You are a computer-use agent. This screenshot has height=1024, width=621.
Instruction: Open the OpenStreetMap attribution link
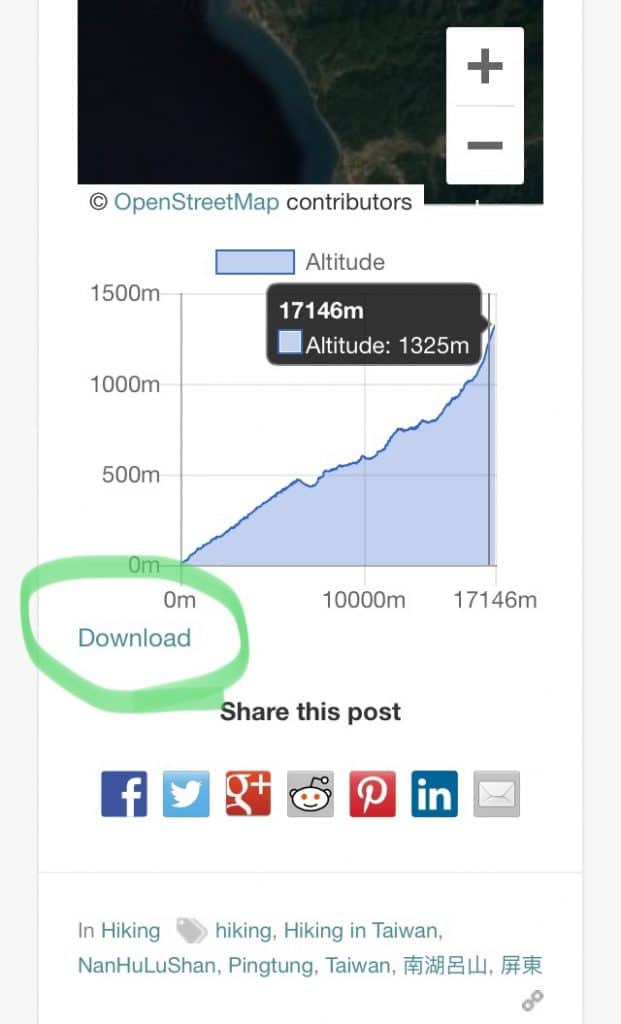196,201
